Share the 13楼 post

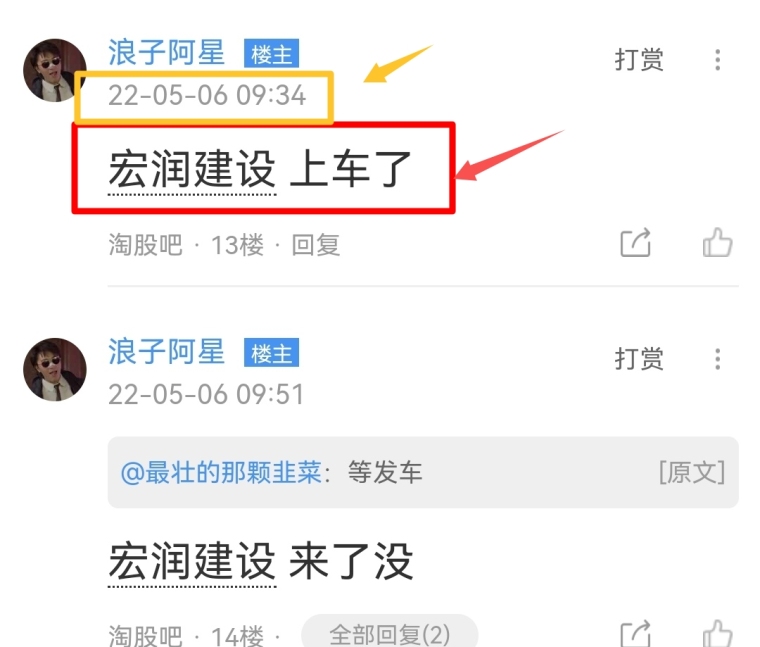point(636,243)
